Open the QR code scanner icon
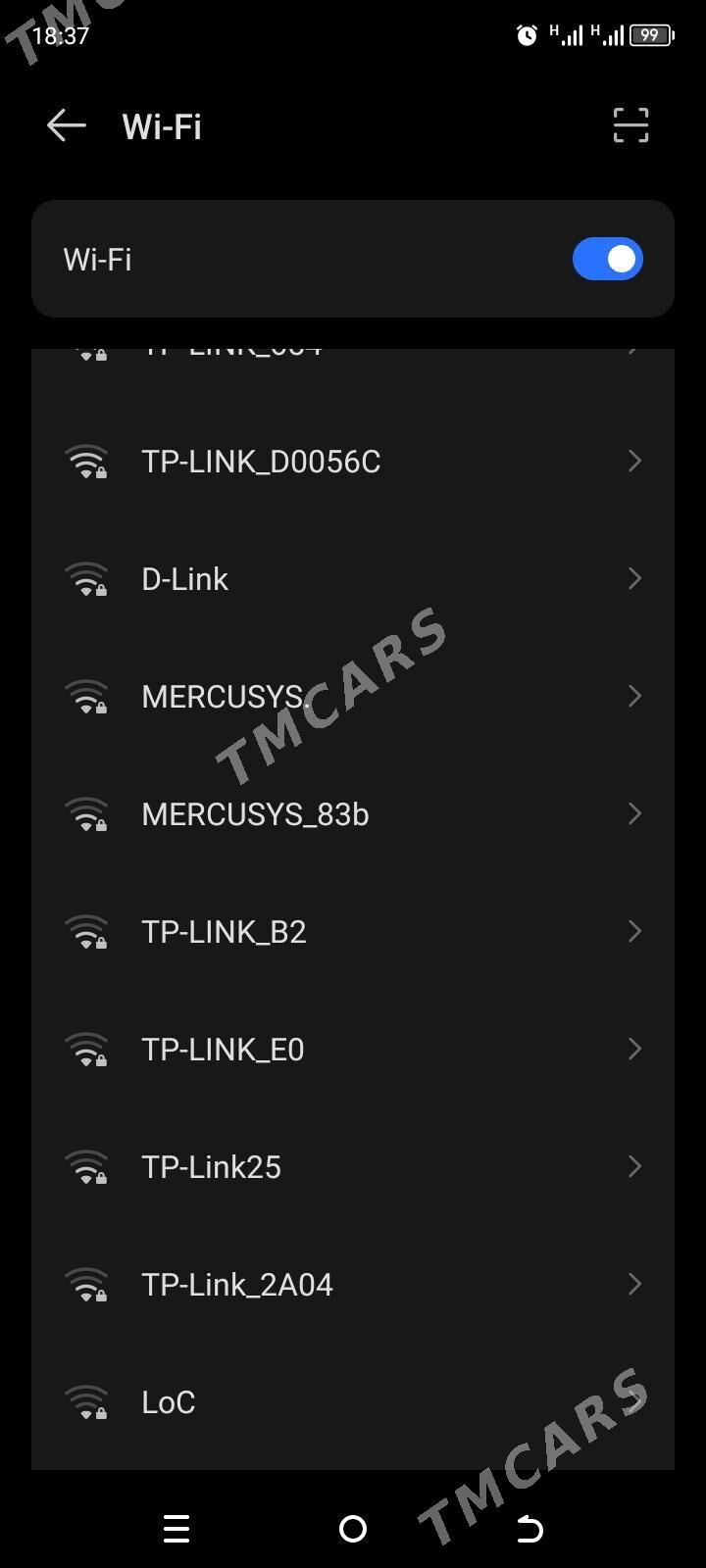This screenshot has width=706, height=1568. [x=630, y=125]
